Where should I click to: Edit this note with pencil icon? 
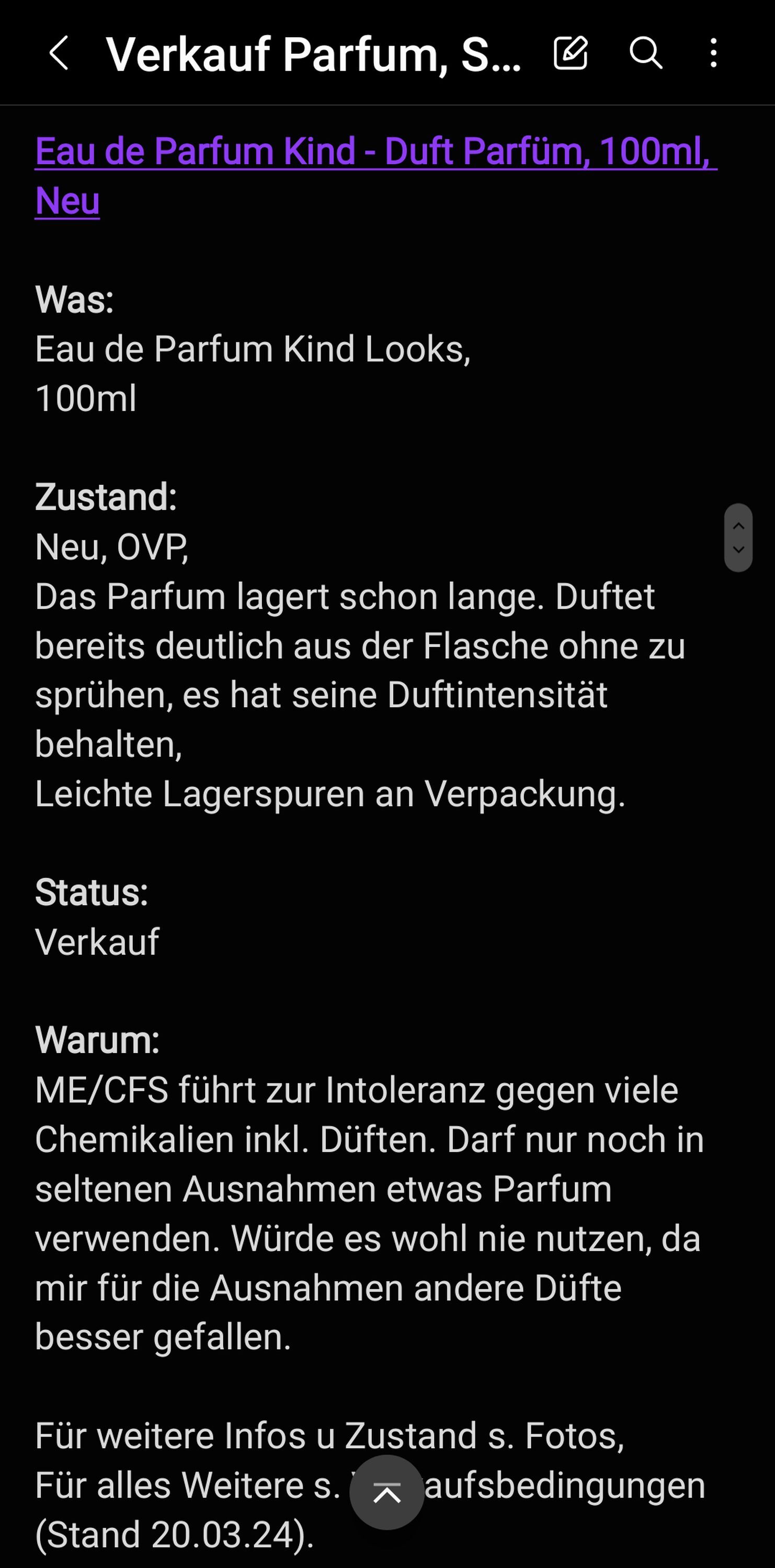571,53
